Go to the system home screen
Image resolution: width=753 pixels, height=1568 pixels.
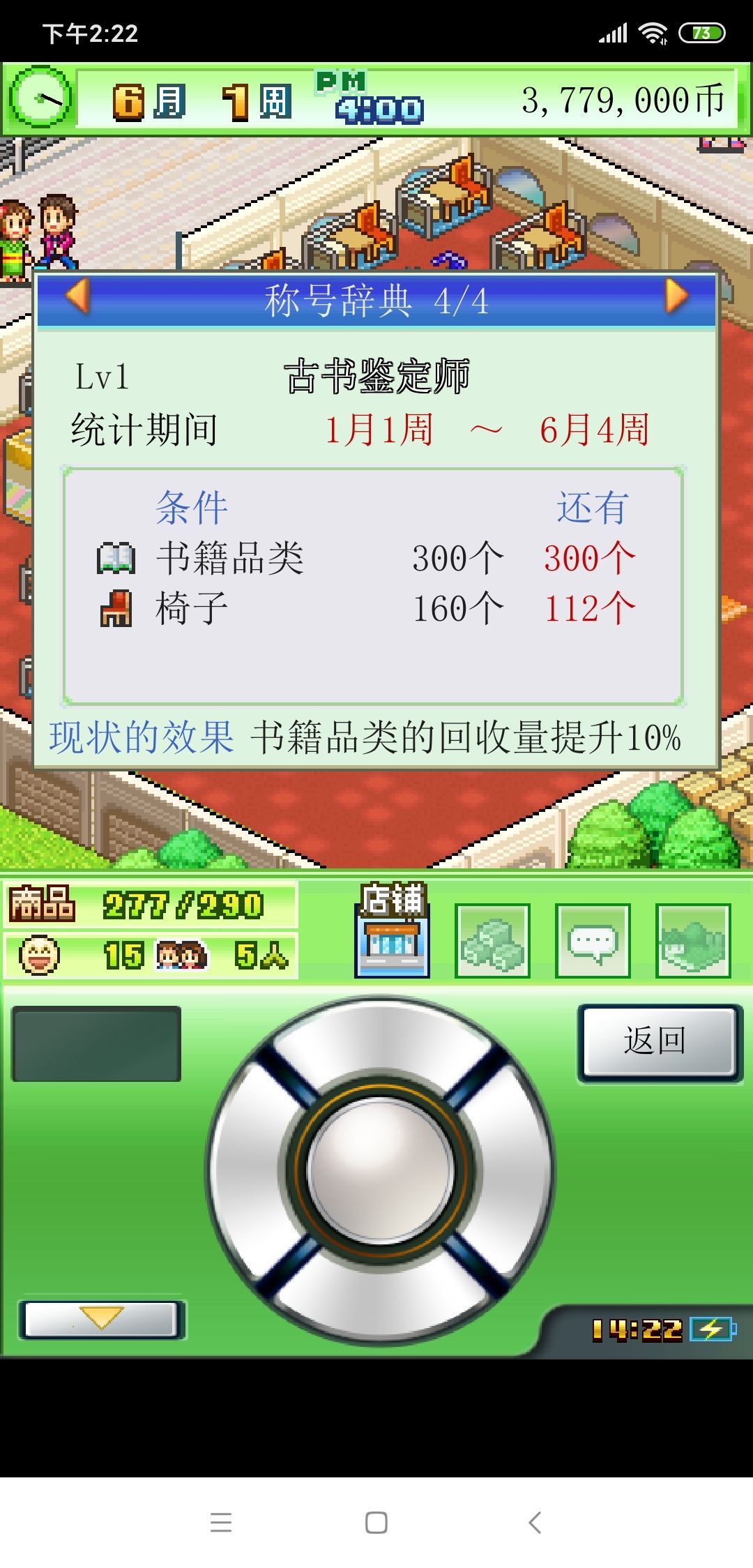pyautogui.click(x=376, y=1522)
